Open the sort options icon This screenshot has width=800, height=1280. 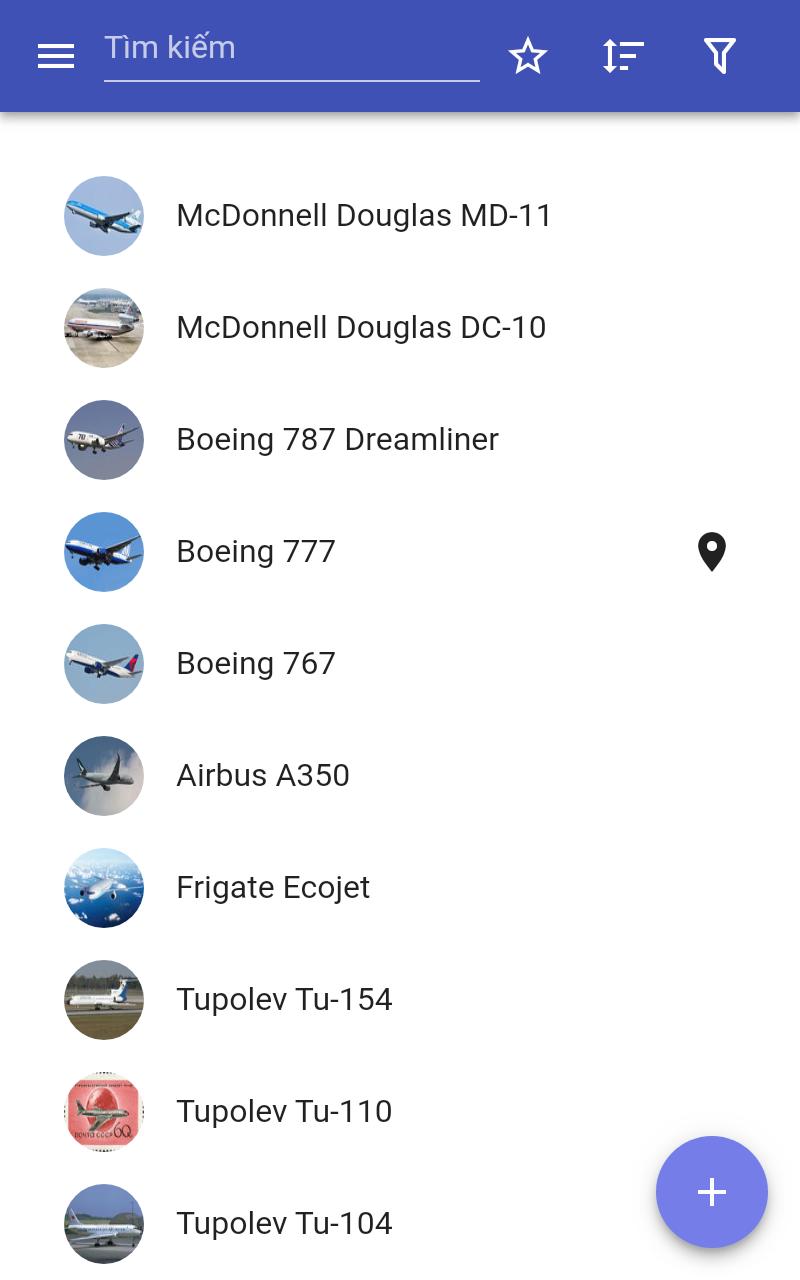(x=623, y=56)
